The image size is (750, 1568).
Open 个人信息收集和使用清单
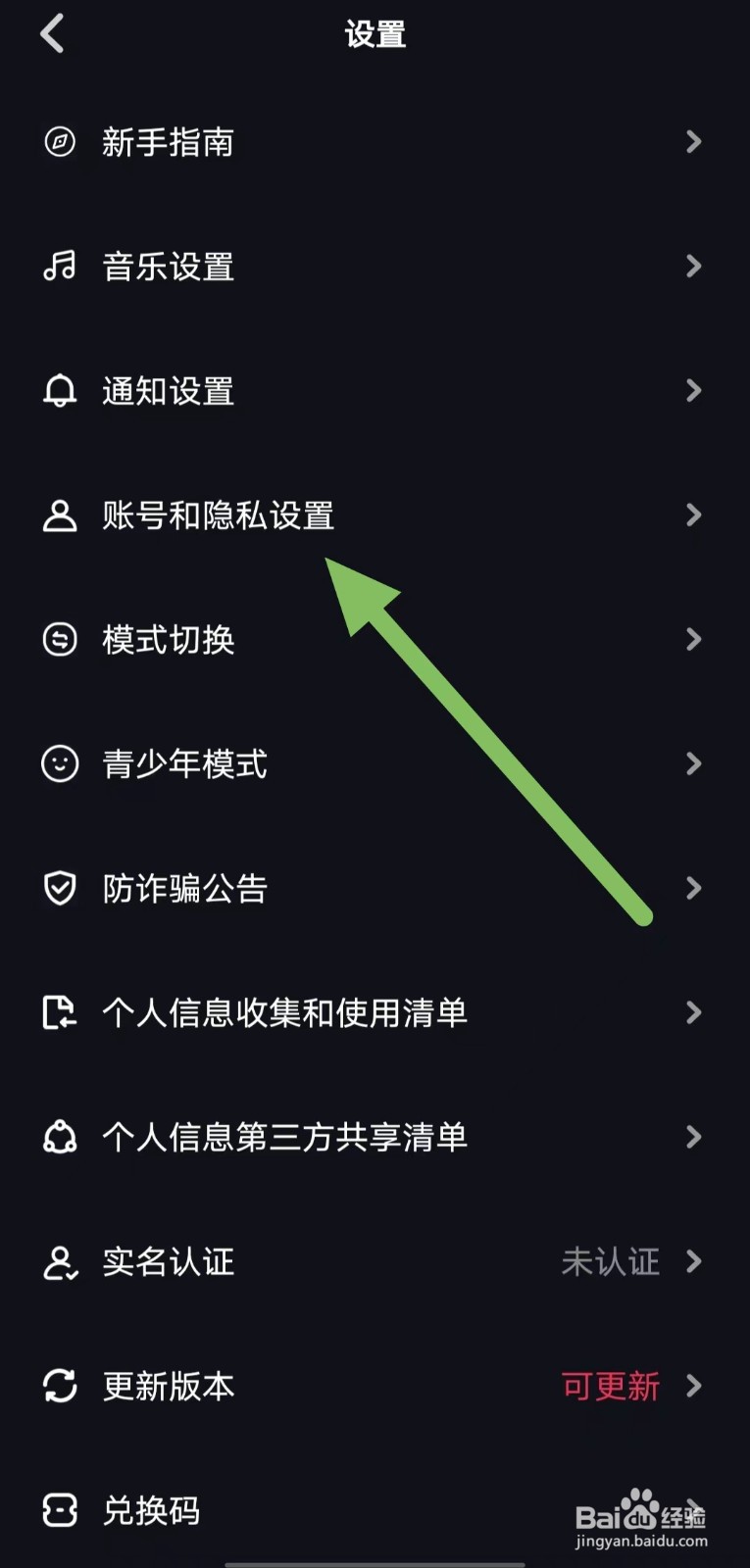tap(286, 1013)
